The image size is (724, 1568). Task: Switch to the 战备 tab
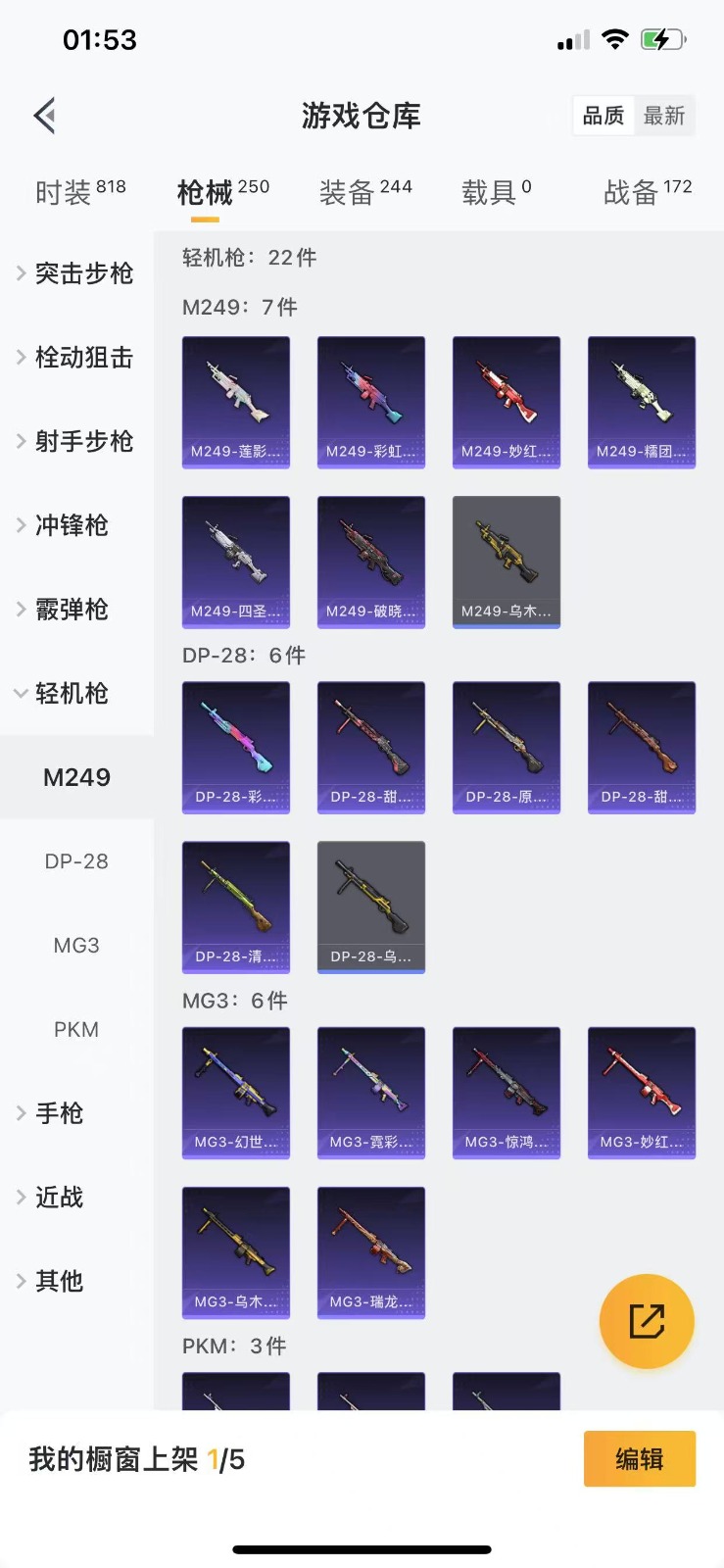647,191
